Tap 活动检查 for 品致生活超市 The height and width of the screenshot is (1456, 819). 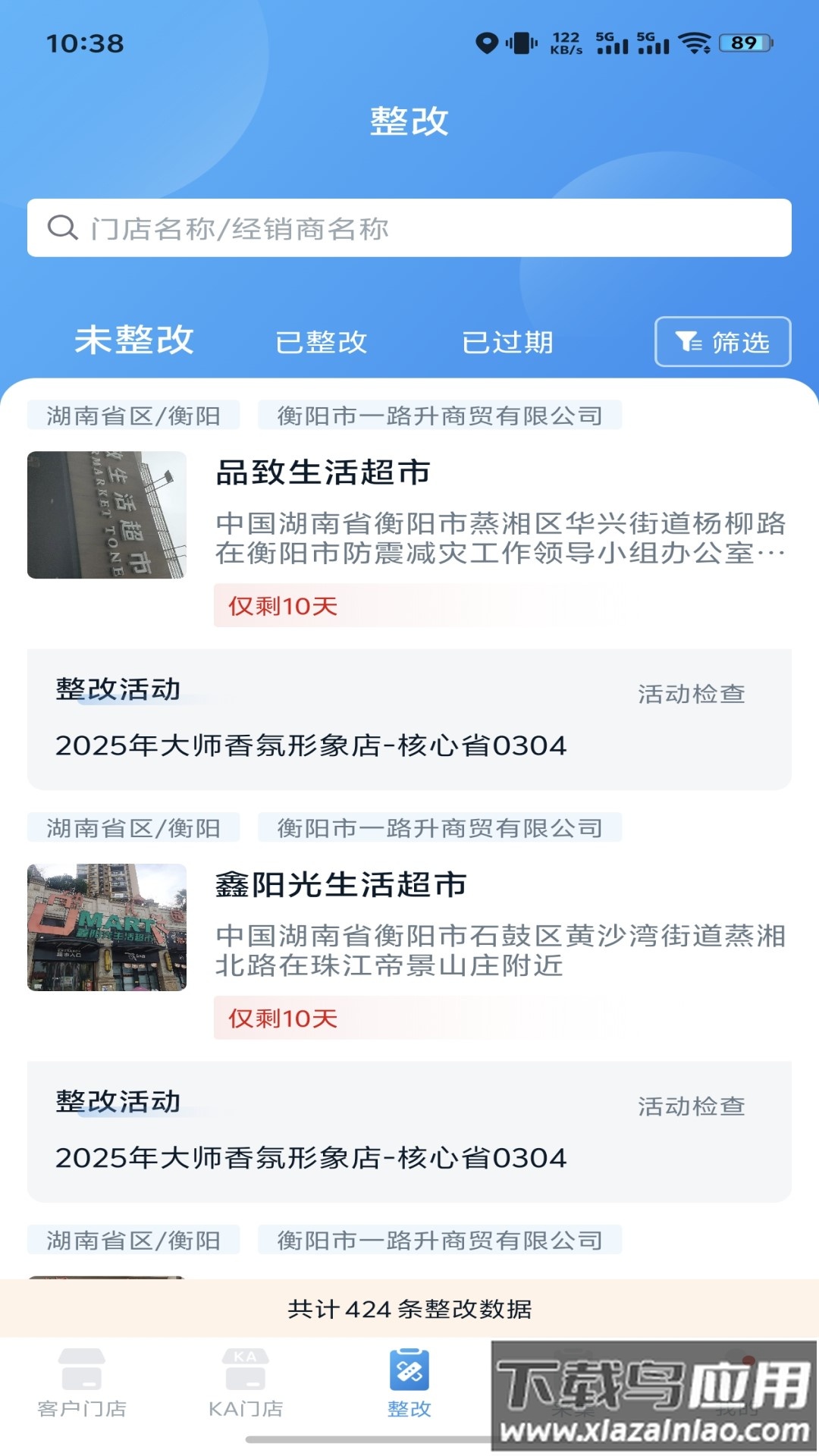tap(693, 692)
